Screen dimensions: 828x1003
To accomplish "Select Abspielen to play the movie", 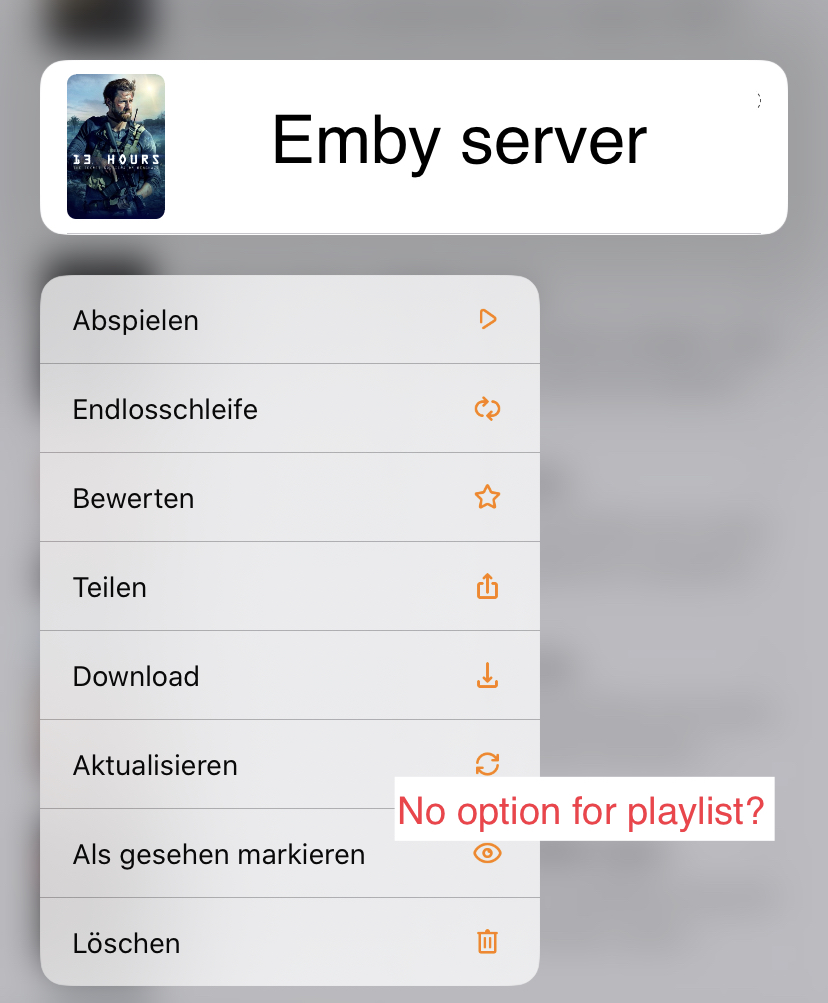I will [x=288, y=320].
